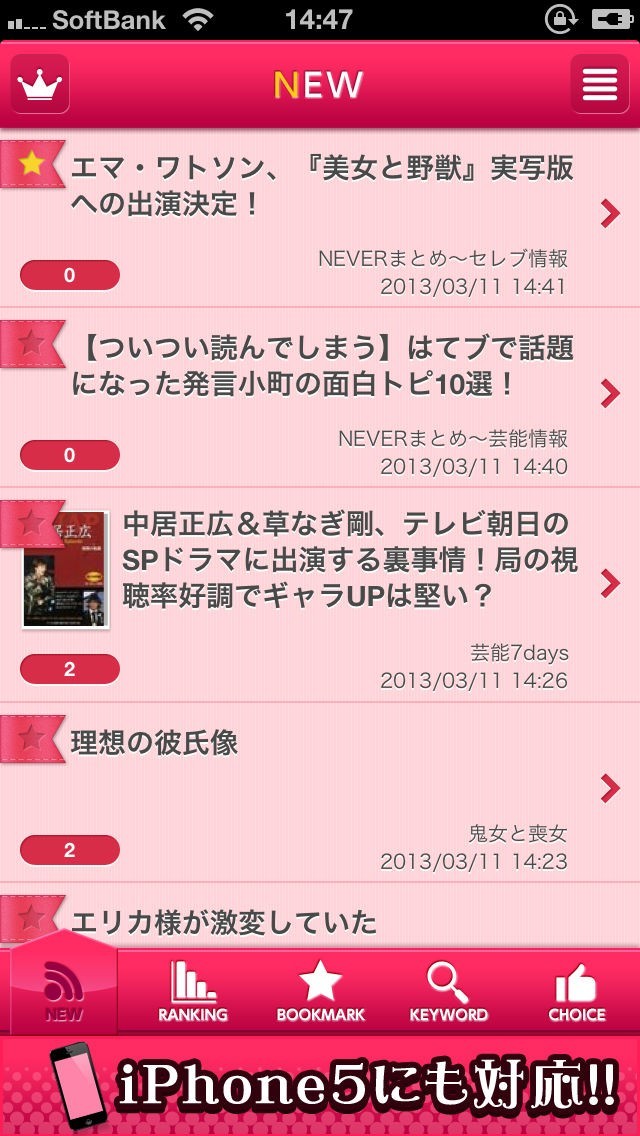Tap the crown icon in header
The image size is (640, 1136).
[x=40, y=85]
